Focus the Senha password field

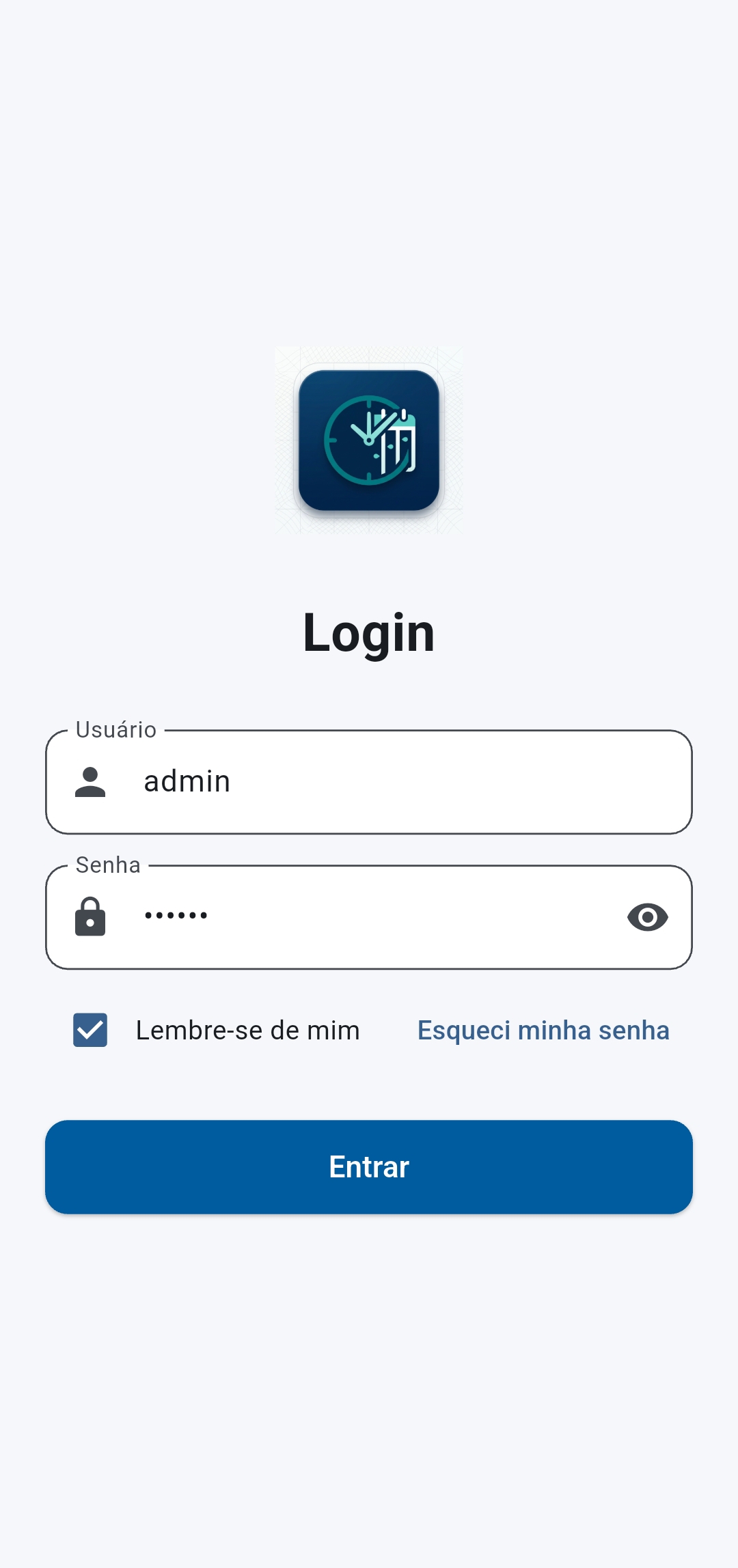369,917
